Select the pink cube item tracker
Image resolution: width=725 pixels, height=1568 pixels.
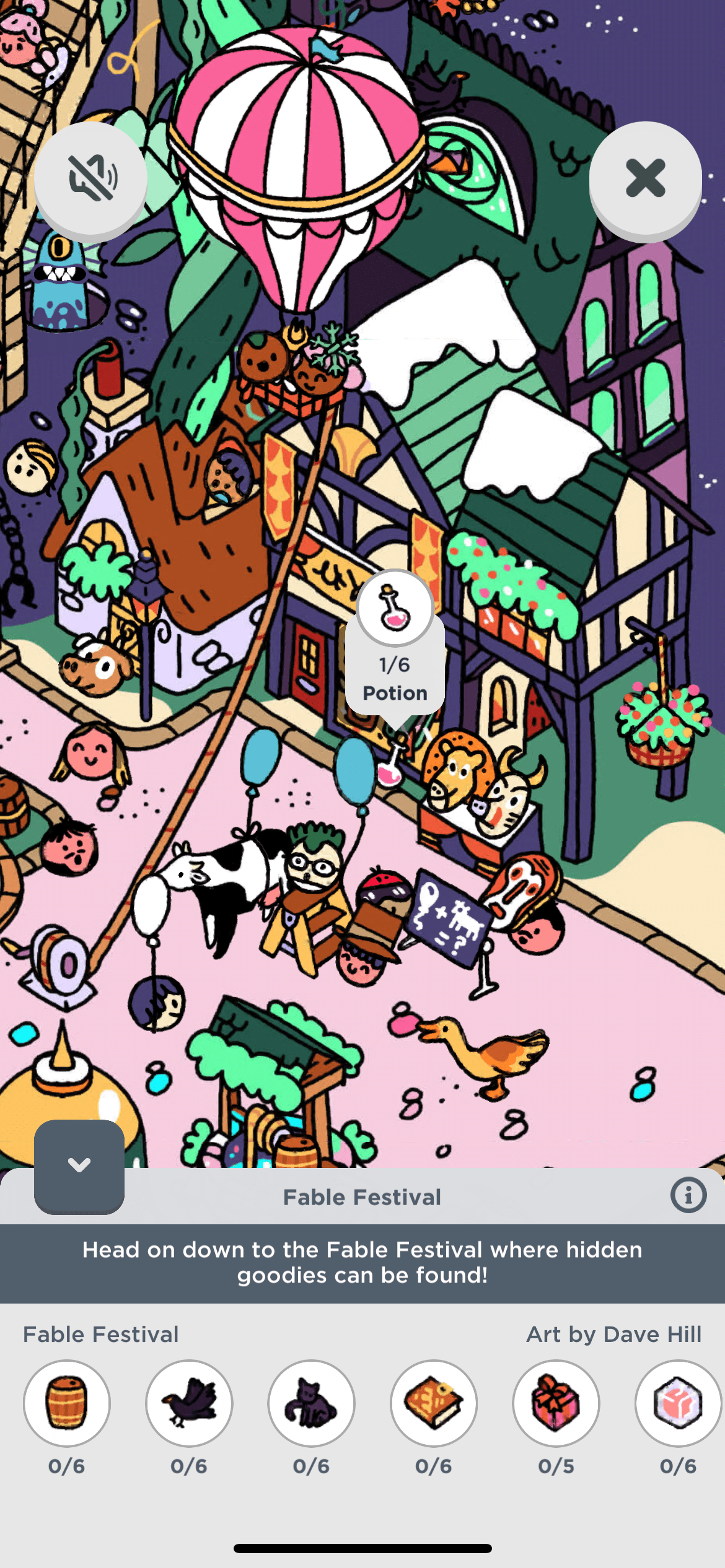(x=678, y=1403)
